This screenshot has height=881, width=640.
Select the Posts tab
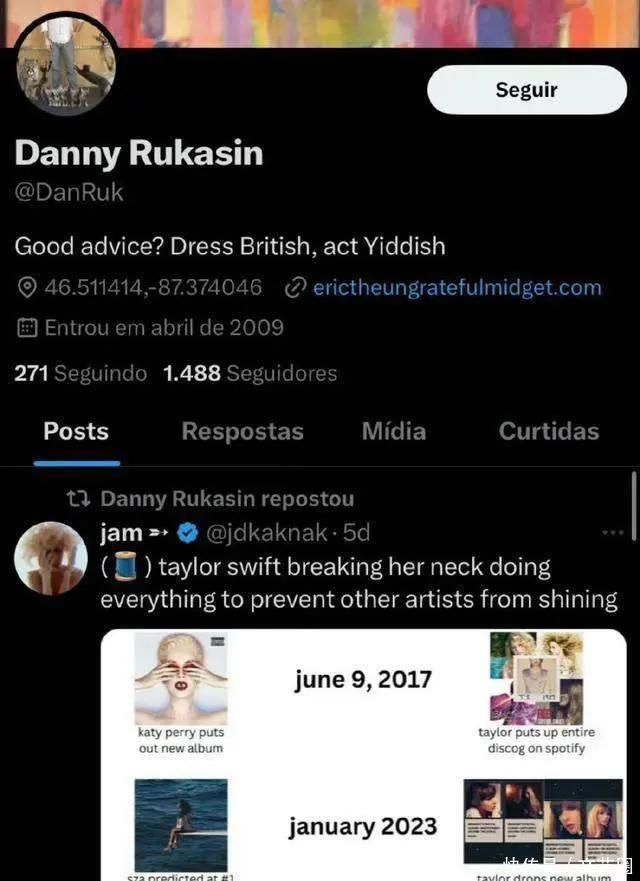coord(76,432)
